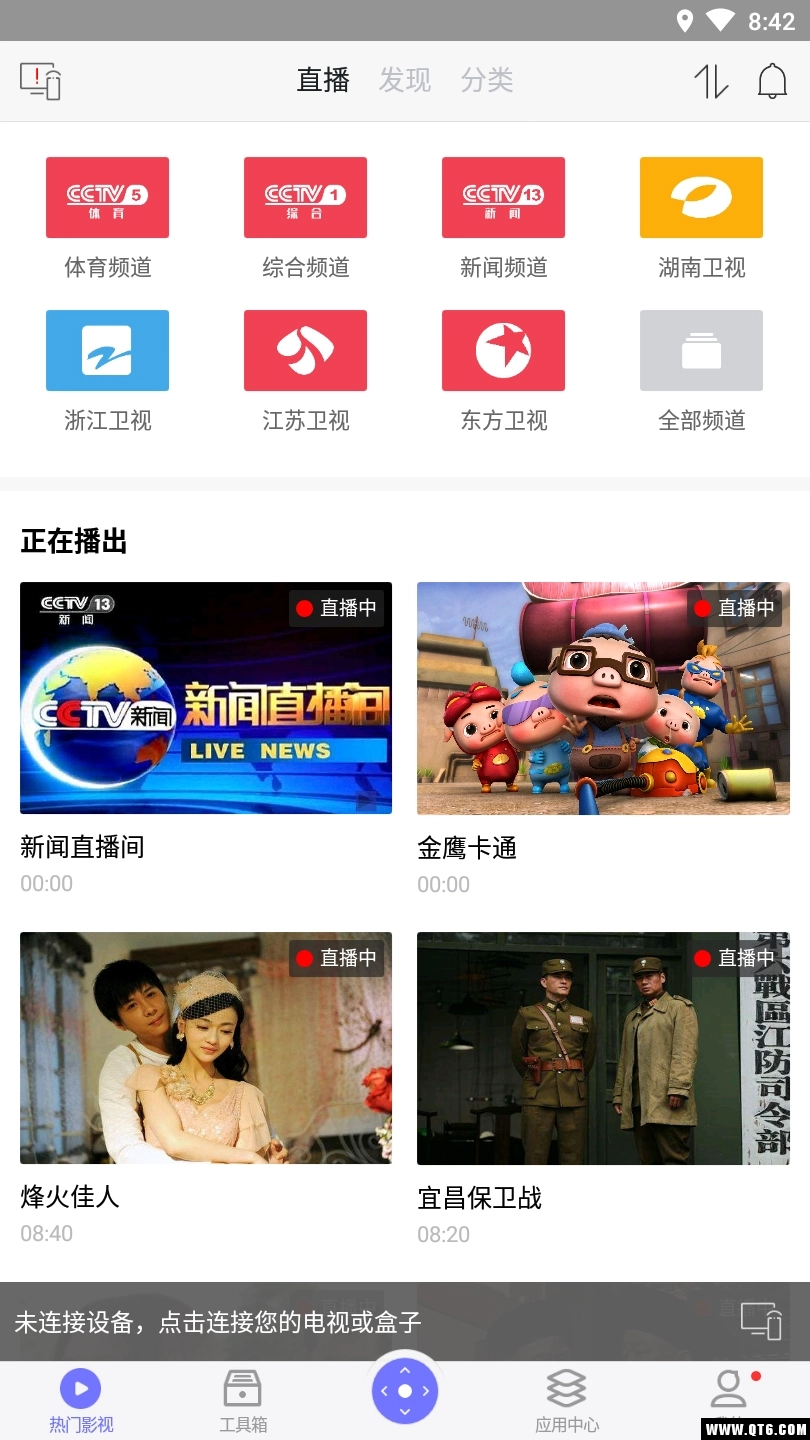810x1440 pixels.
Task: Go to the 应用中心 tab
Action: pos(567,1400)
